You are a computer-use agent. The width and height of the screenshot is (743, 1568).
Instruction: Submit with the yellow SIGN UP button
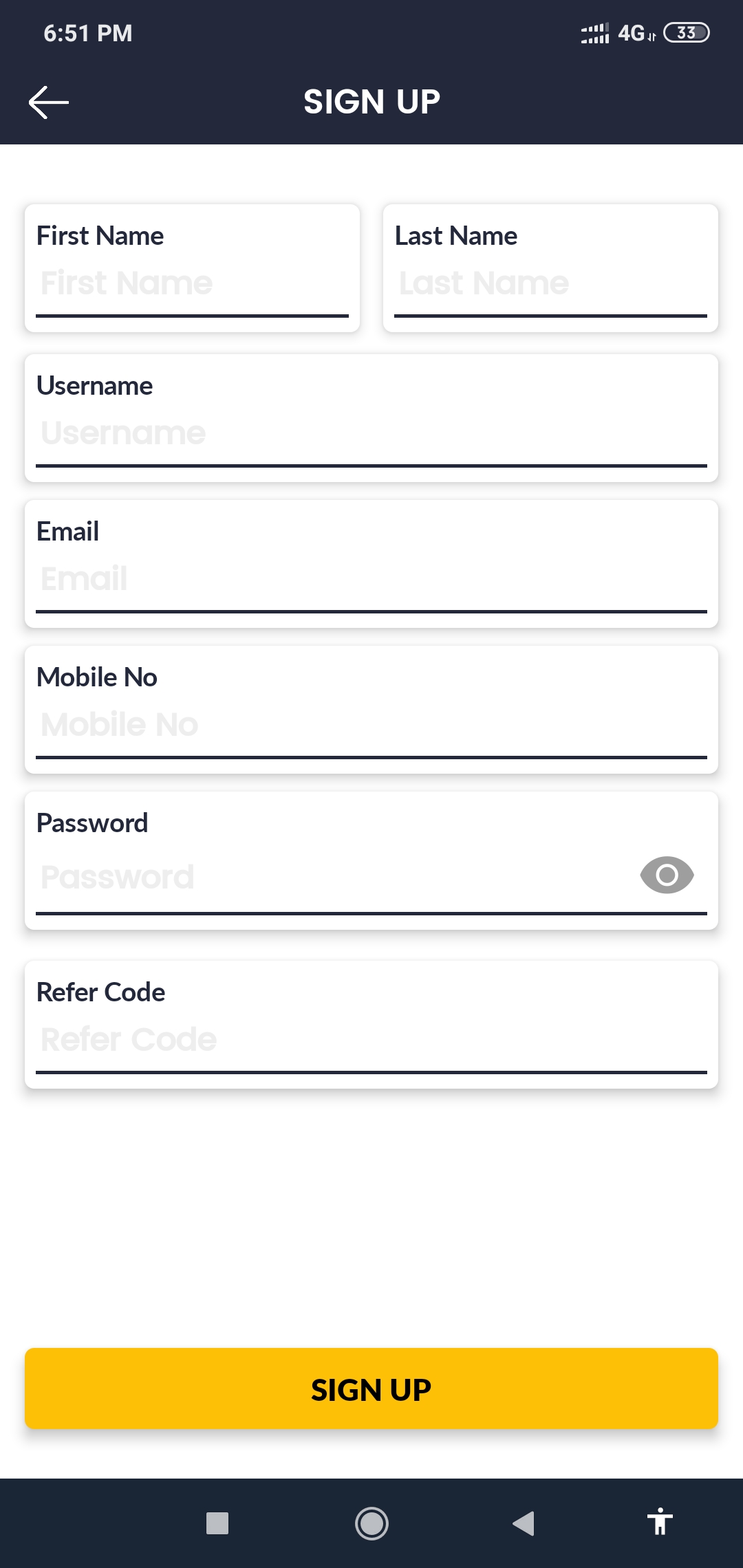pyautogui.click(x=371, y=1389)
